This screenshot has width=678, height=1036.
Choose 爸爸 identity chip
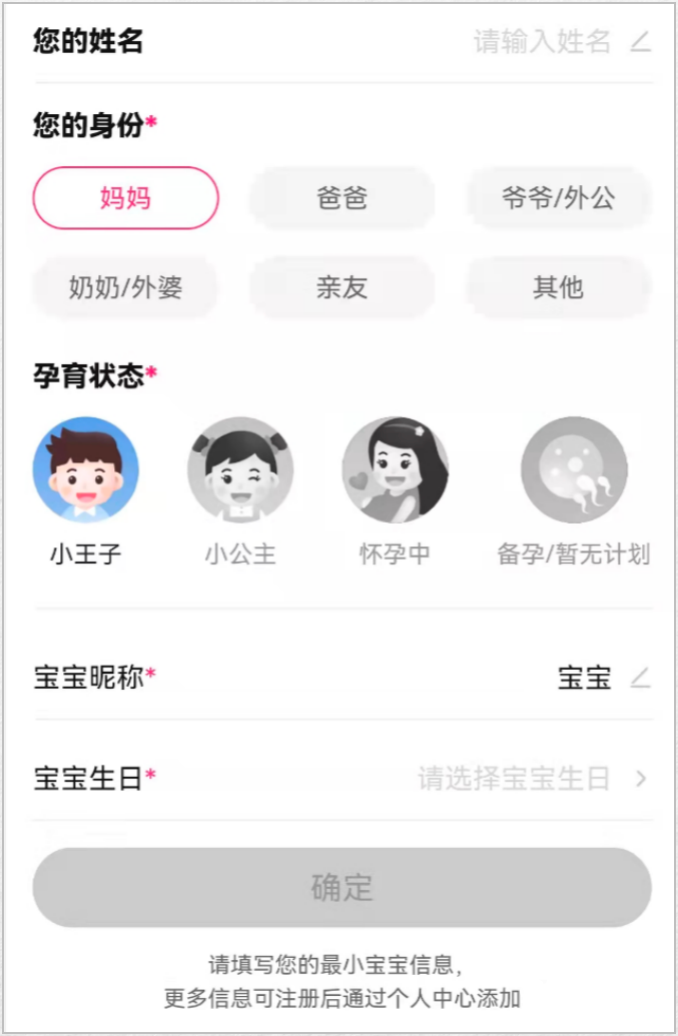(x=342, y=198)
